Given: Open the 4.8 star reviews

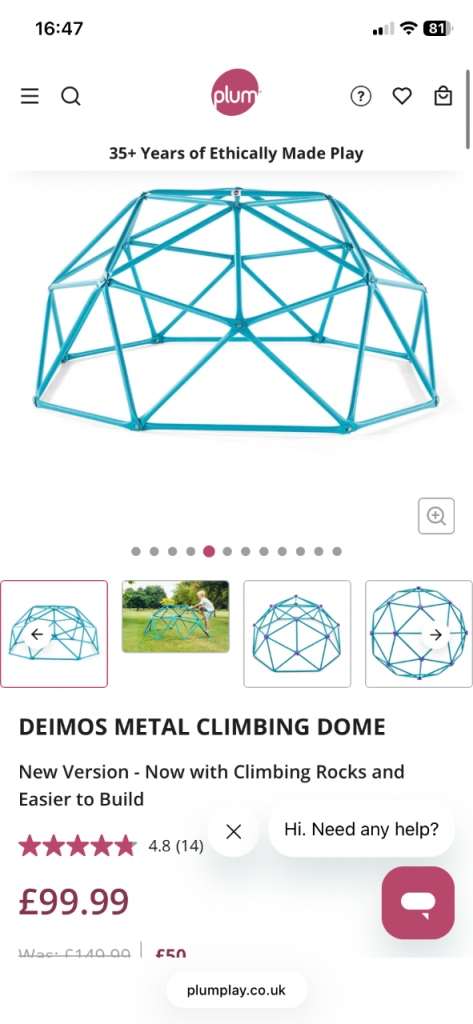Looking at the screenshot, I should coord(111,846).
